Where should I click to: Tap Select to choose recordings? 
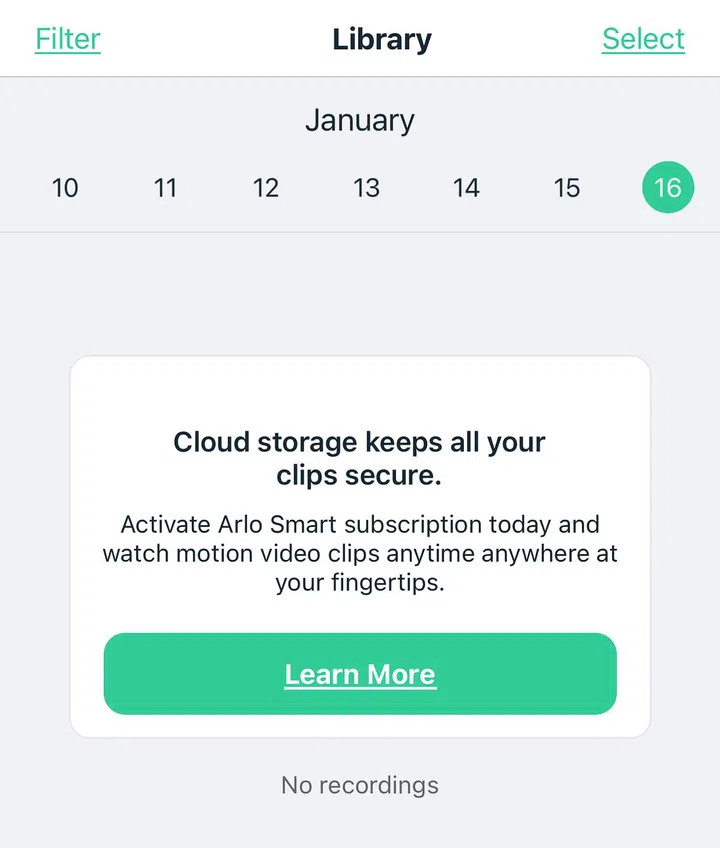tap(643, 39)
